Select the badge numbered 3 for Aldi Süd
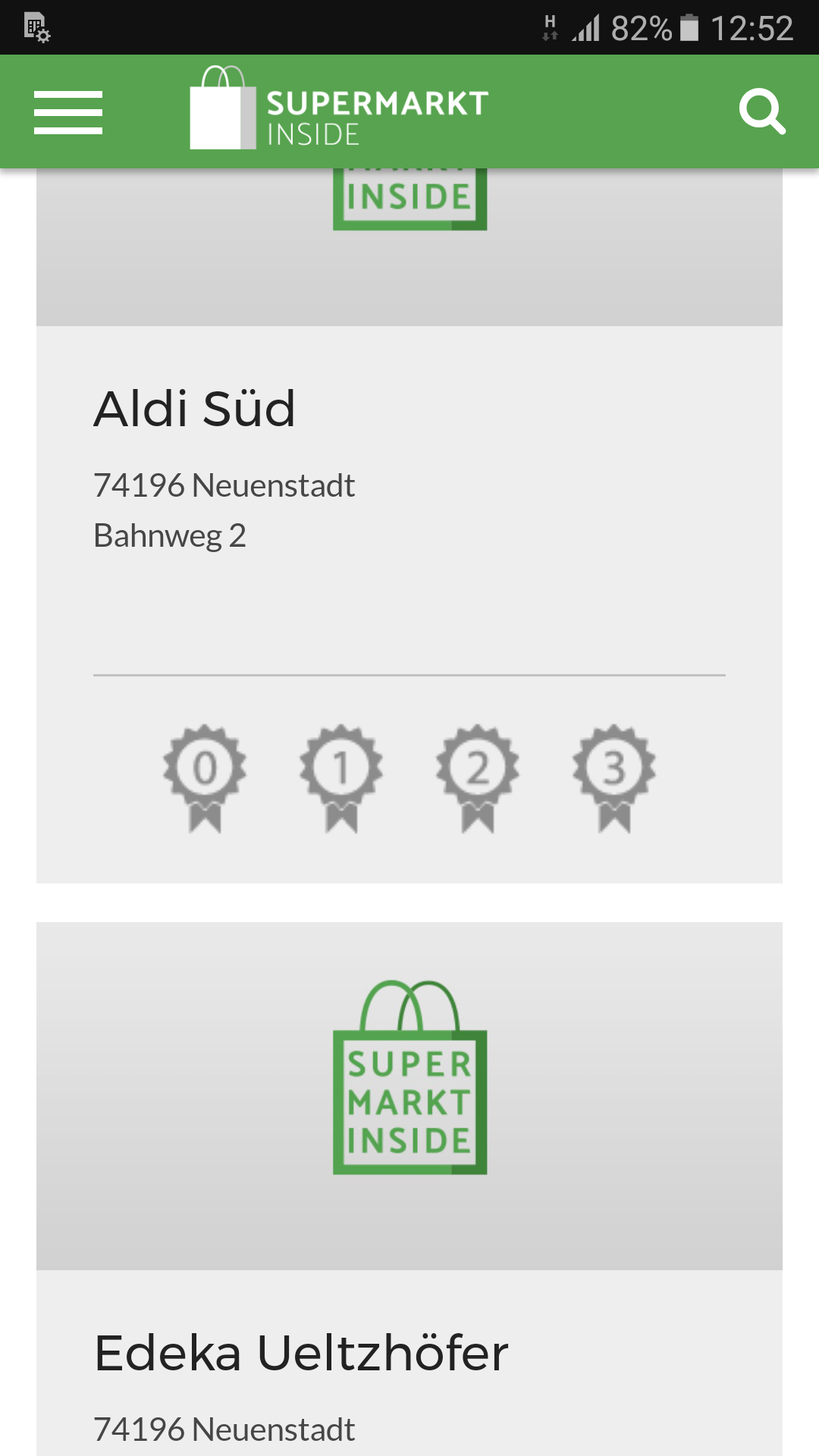This screenshot has height=1456, width=819. coord(614,779)
